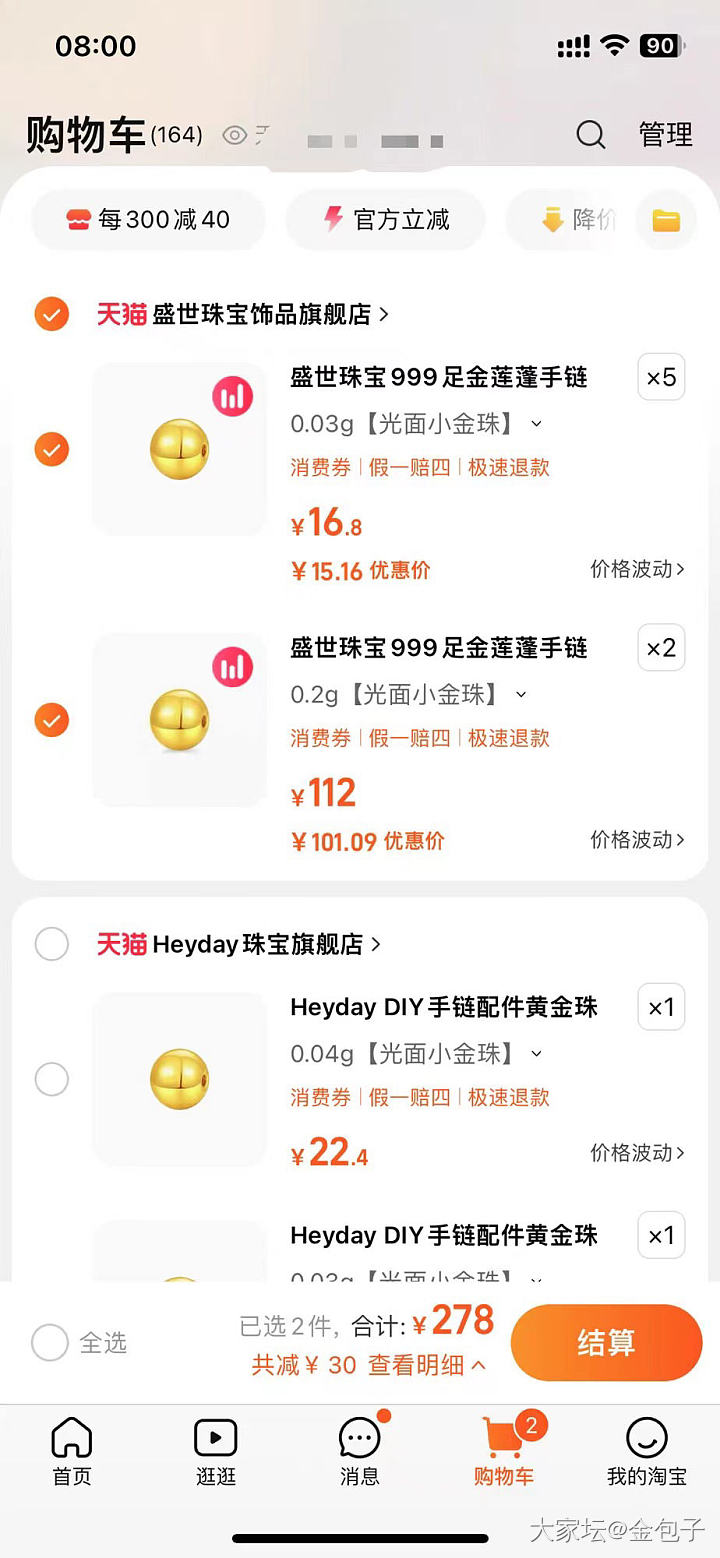Image resolution: width=720 pixels, height=1558 pixels.
Task: Deselect the 0.03g 盛世珠宝 item checkbox
Action: (x=52, y=449)
